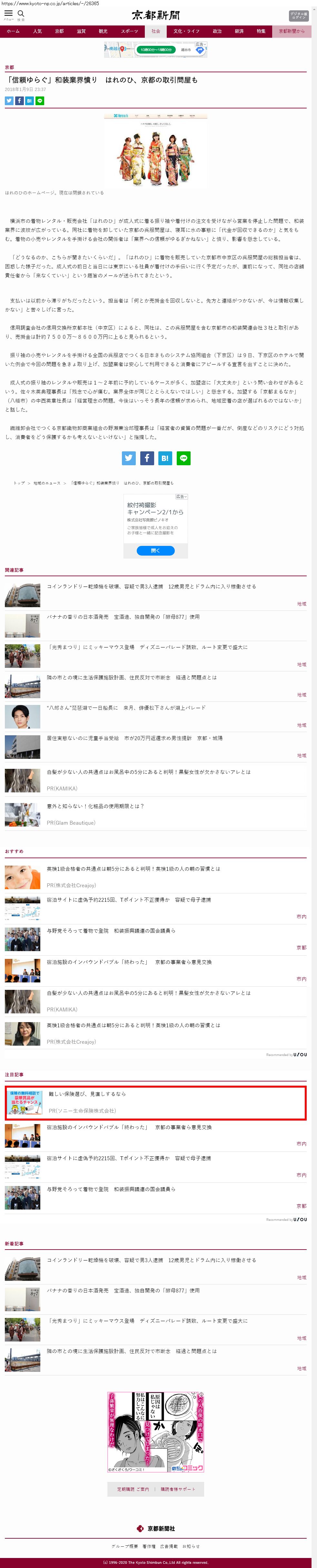The height and width of the screenshot is (1568, 317).
Task: Tap the 定期購読 ご案内 link
Action: click(x=133, y=1490)
